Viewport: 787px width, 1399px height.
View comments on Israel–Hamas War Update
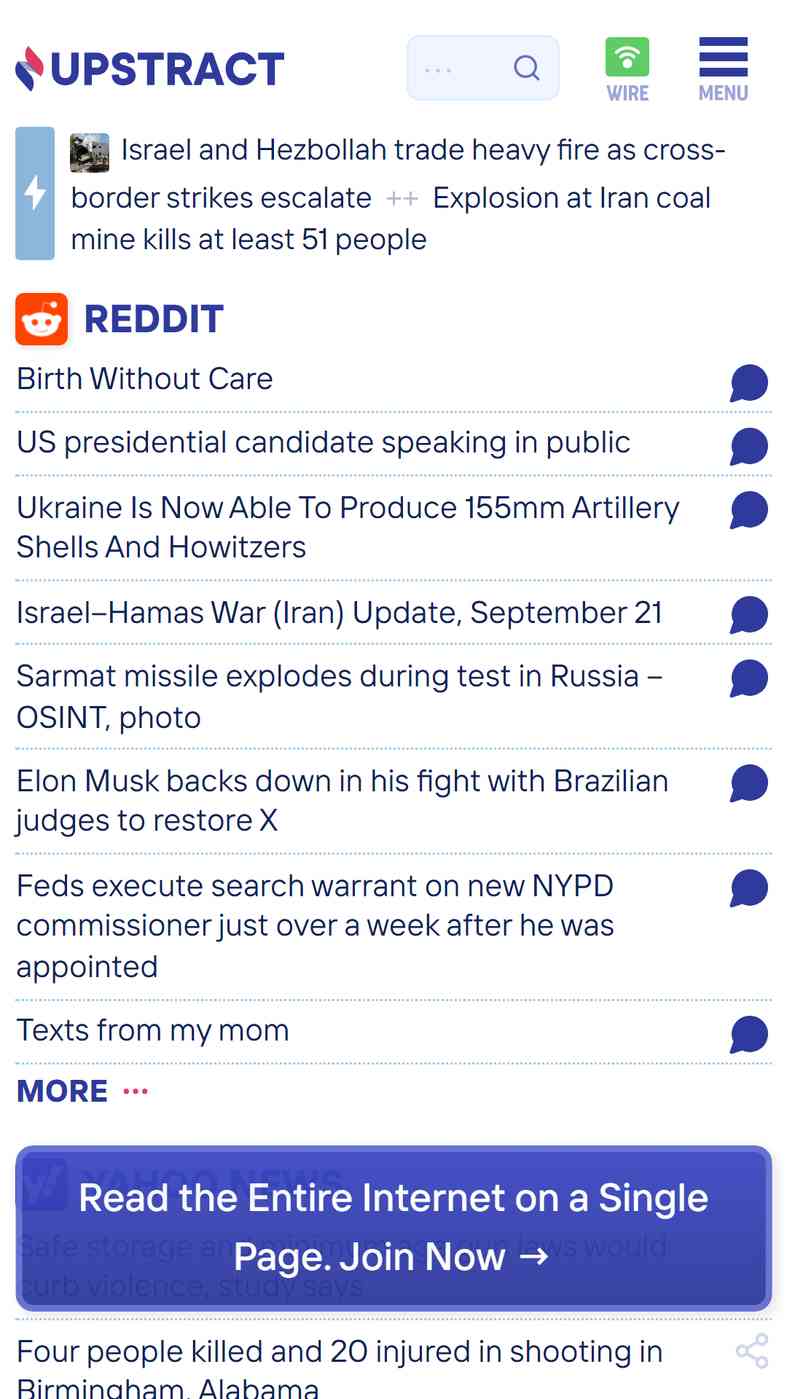(749, 615)
